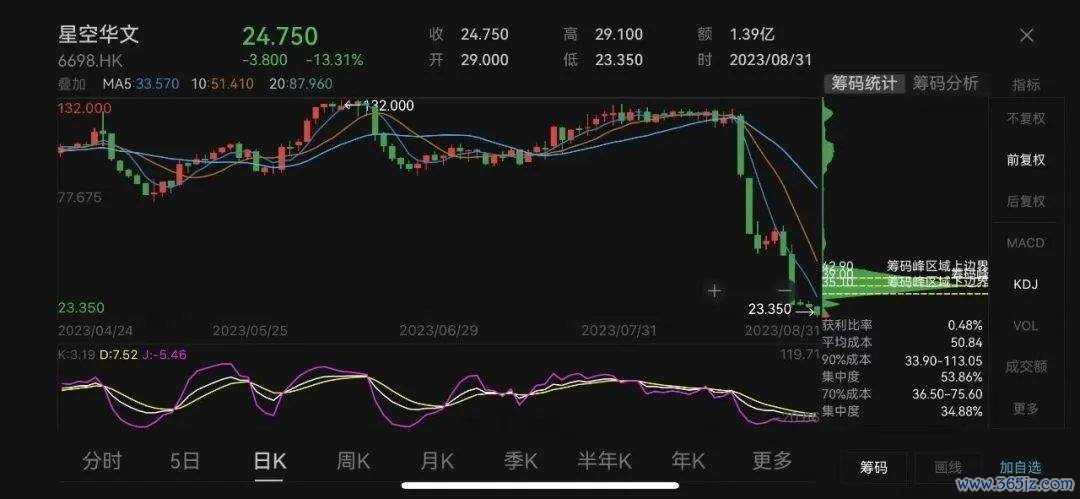Switch to 季K chart
This screenshot has width=1080, height=499.
[520, 461]
